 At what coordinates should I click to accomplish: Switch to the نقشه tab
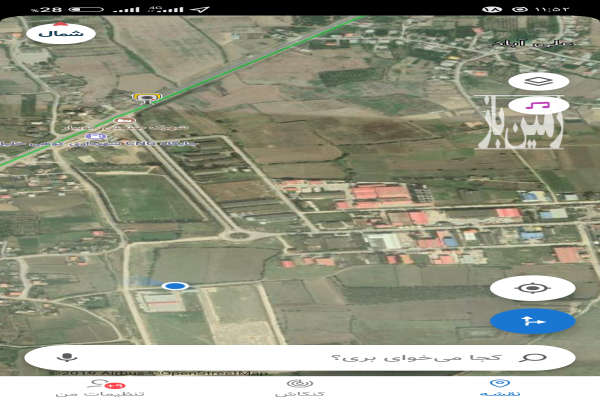(x=497, y=388)
